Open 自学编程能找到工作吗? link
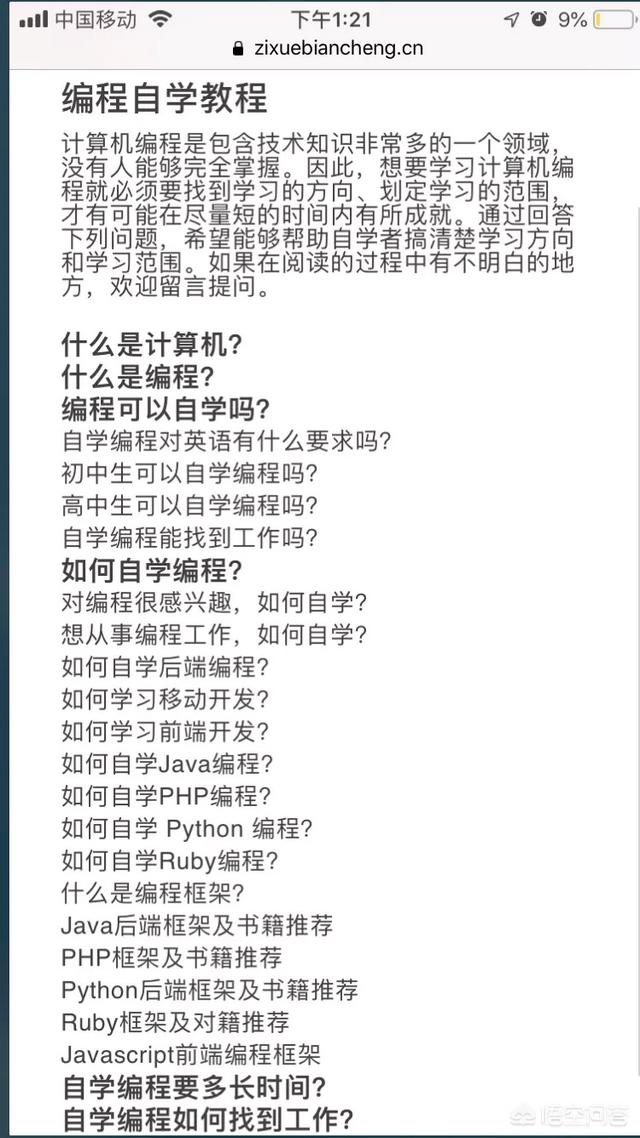Viewport: 640px width, 1138px height. click(190, 539)
